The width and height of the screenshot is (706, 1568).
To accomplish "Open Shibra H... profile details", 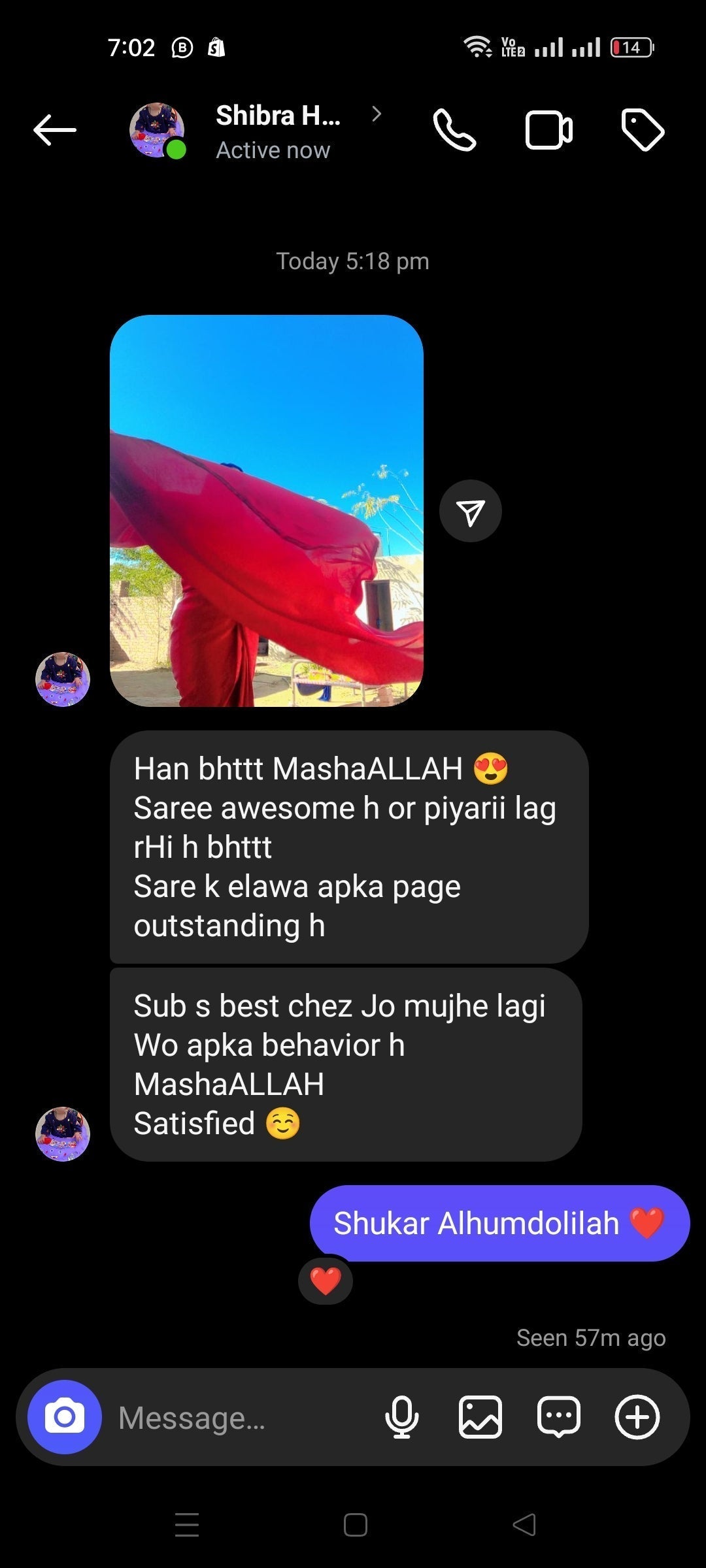I will (x=278, y=131).
